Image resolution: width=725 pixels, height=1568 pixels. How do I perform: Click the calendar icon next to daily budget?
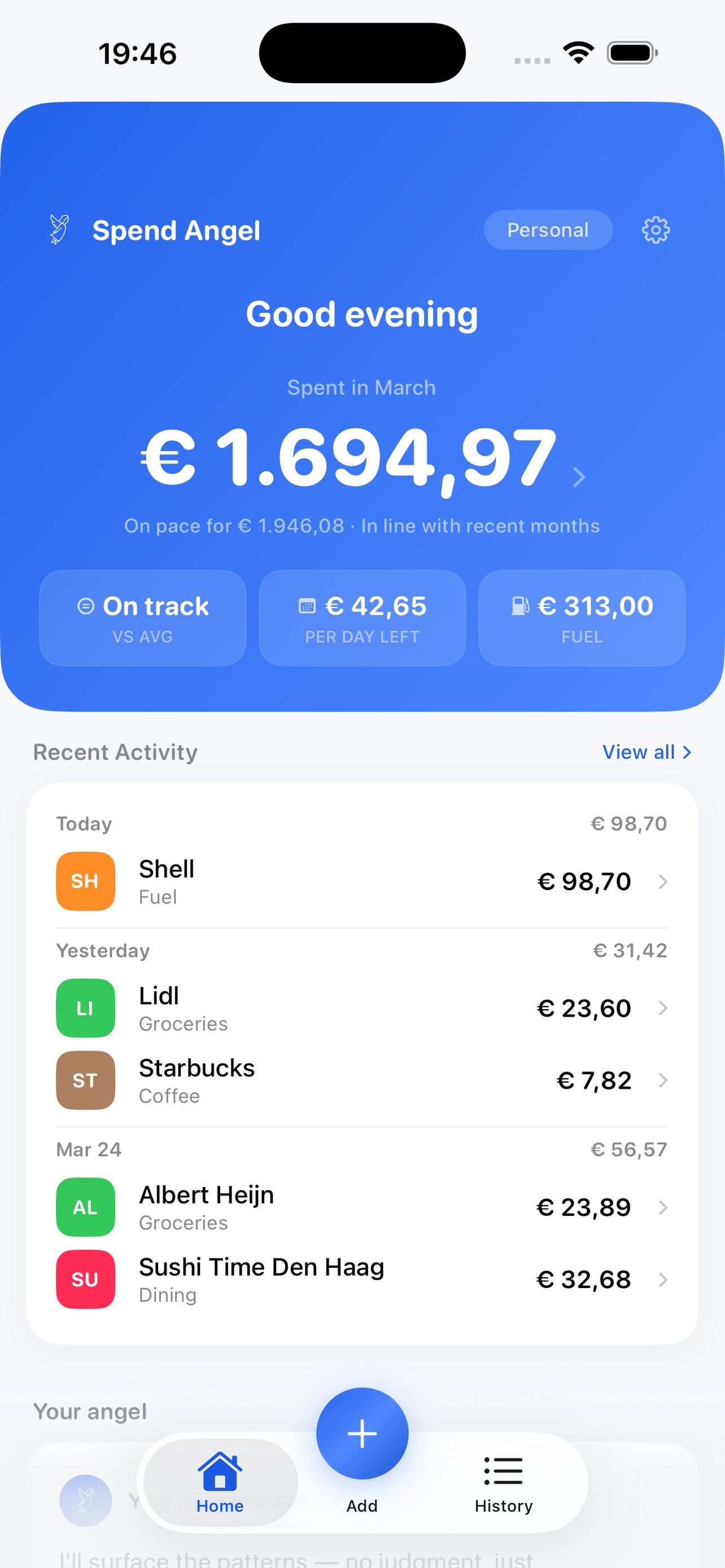click(307, 606)
